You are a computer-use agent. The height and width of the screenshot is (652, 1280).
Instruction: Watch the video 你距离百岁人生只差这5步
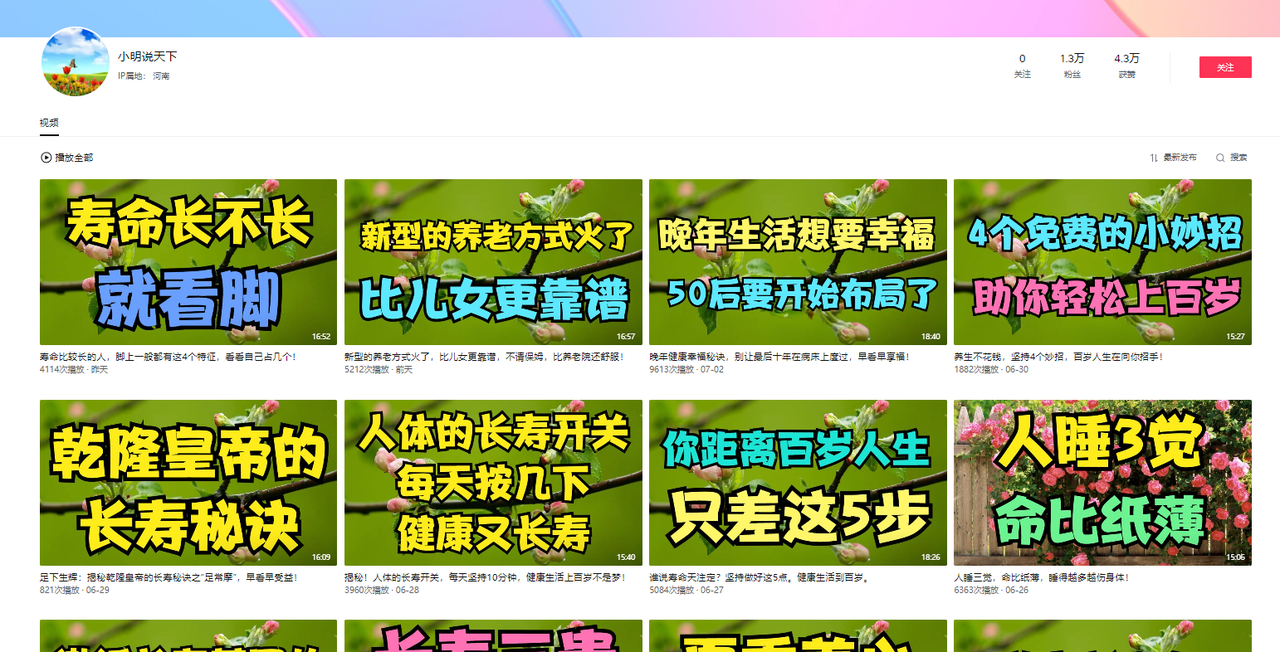[x=797, y=483]
